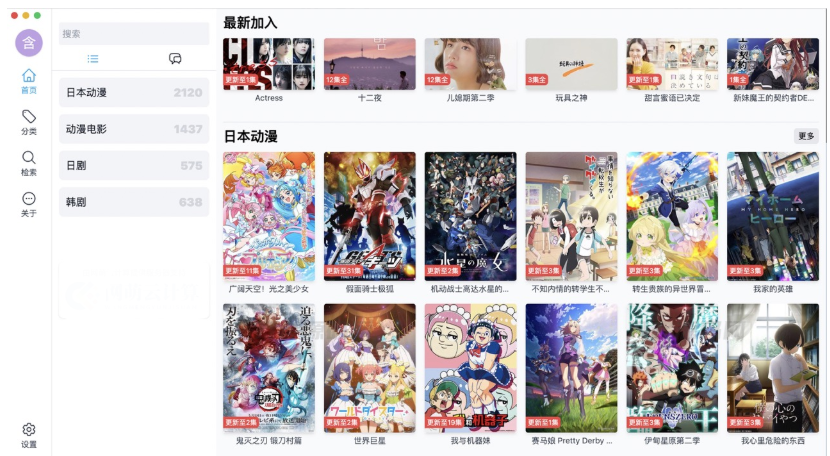Open the 动漫电影 category row
The width and height of the screenshot is (830, 456).
pyautogui.click(x=134, y=129)
